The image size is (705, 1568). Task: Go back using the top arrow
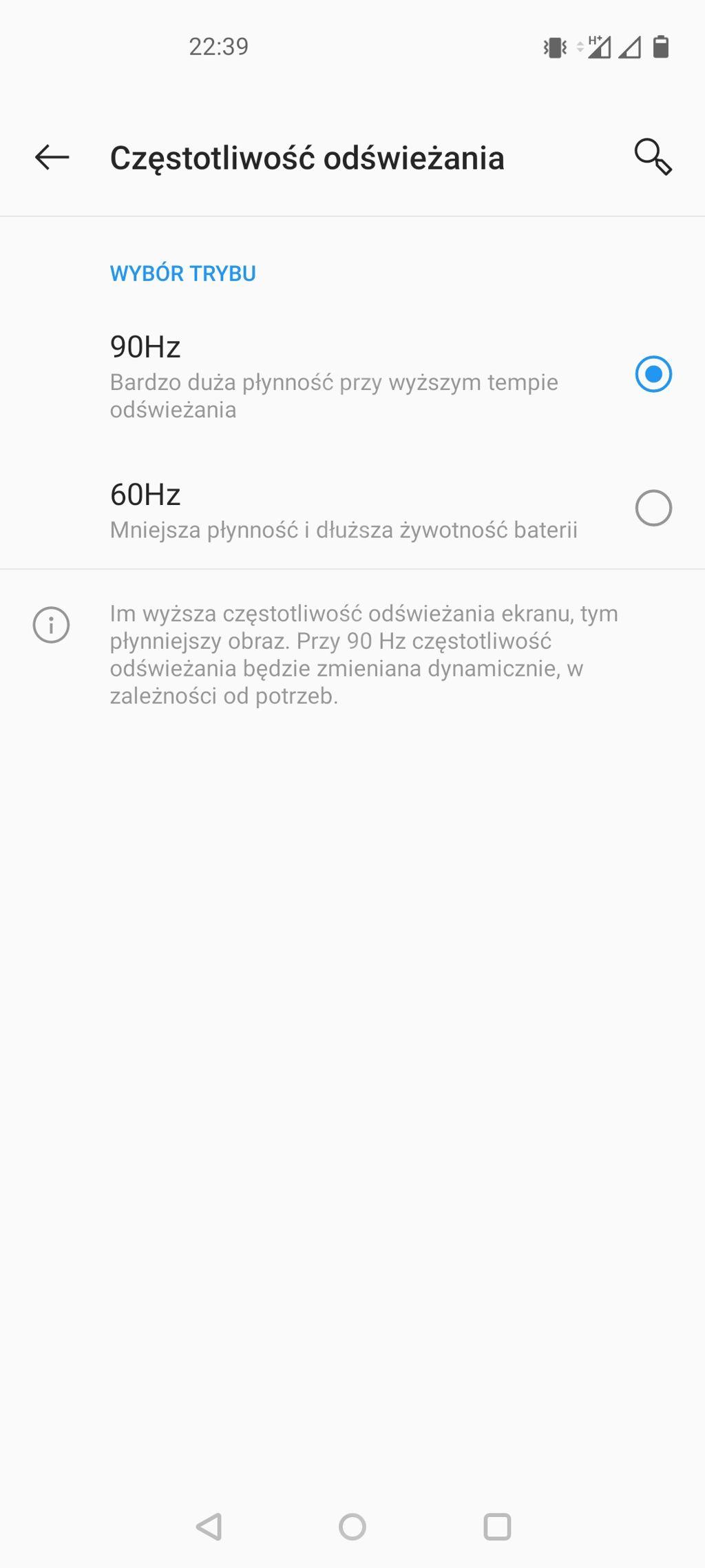(x=52, y=157)
